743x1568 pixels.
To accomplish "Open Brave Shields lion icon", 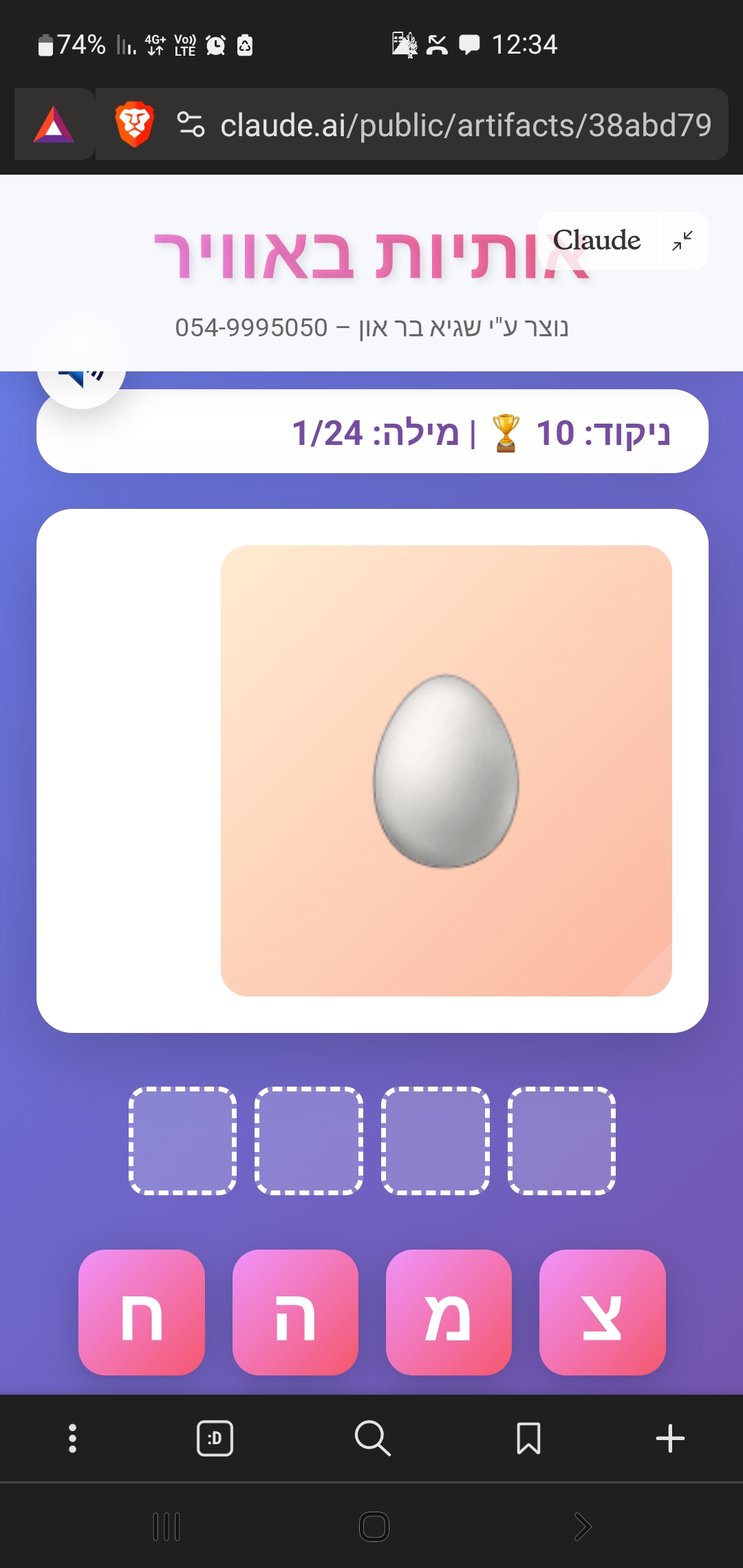I will 134,124.
